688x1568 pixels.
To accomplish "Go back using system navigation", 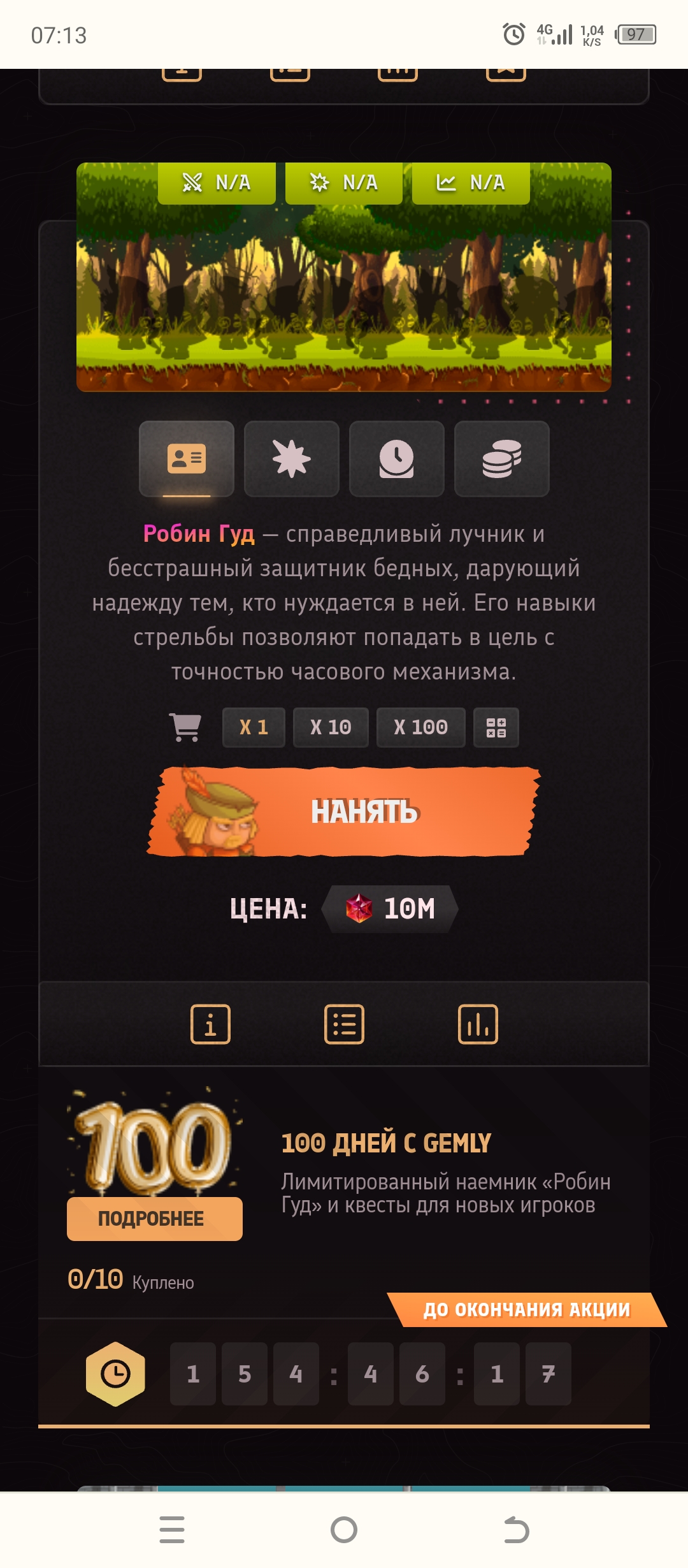I will [x=516, y=1530].
